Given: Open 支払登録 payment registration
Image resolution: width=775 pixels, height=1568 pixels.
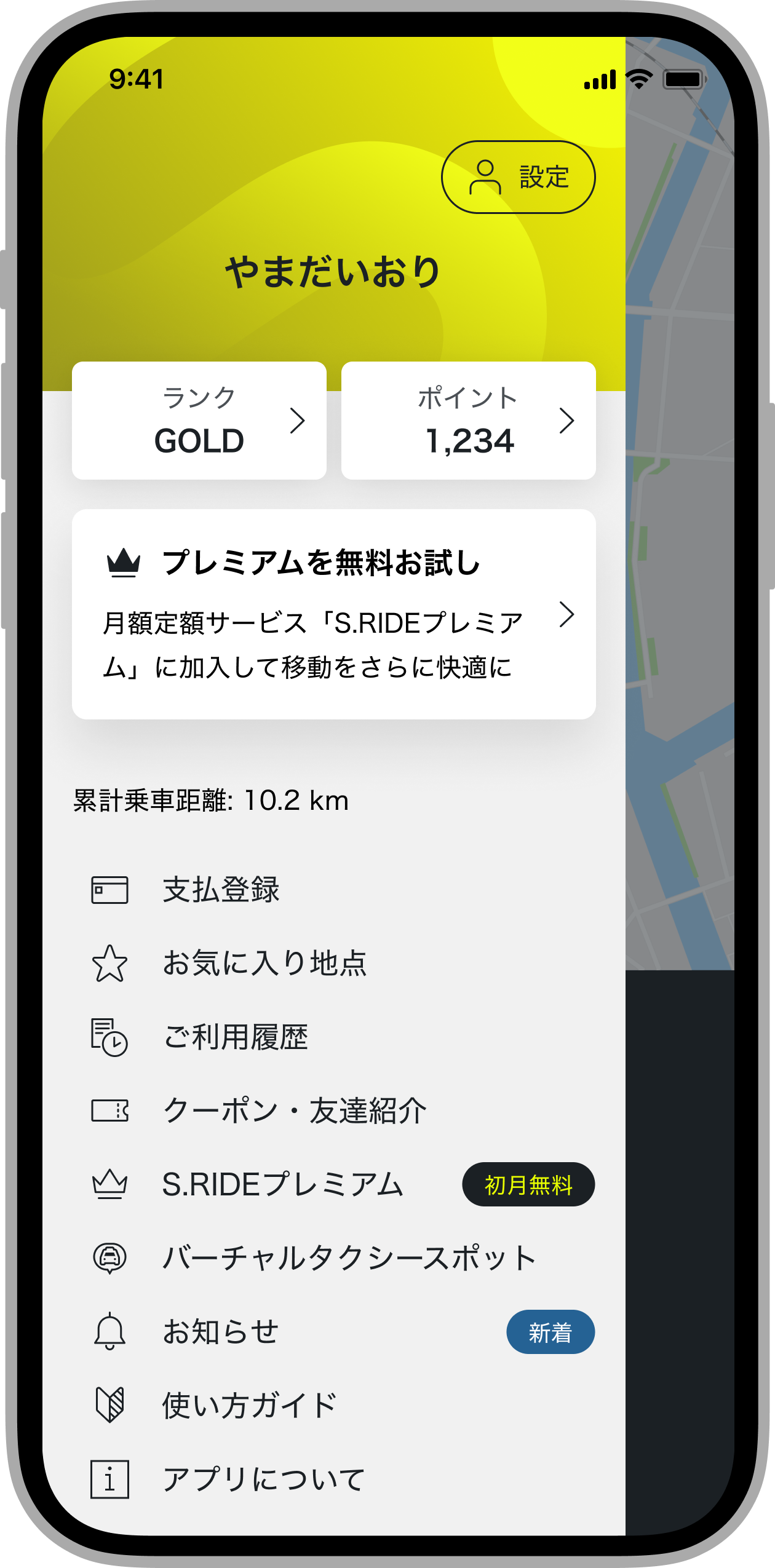Looking at the screenshot, I should [x=220, y=890].
